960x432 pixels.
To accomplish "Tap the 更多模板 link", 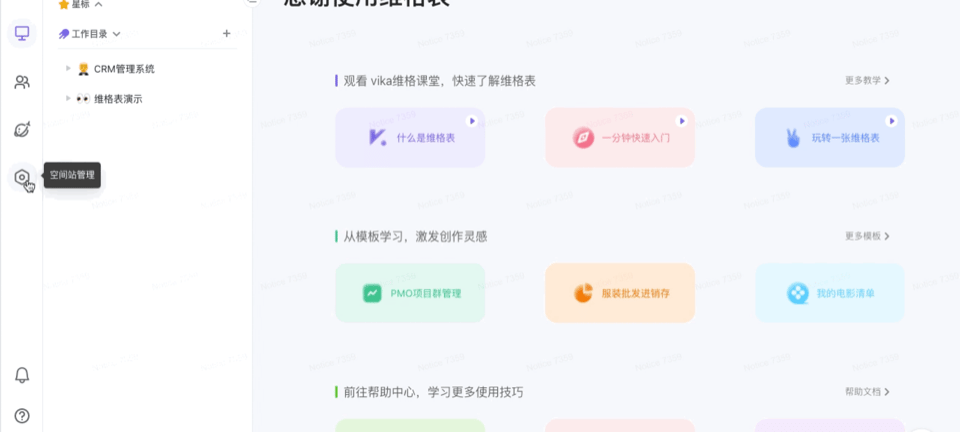I will tap(866, 236).
